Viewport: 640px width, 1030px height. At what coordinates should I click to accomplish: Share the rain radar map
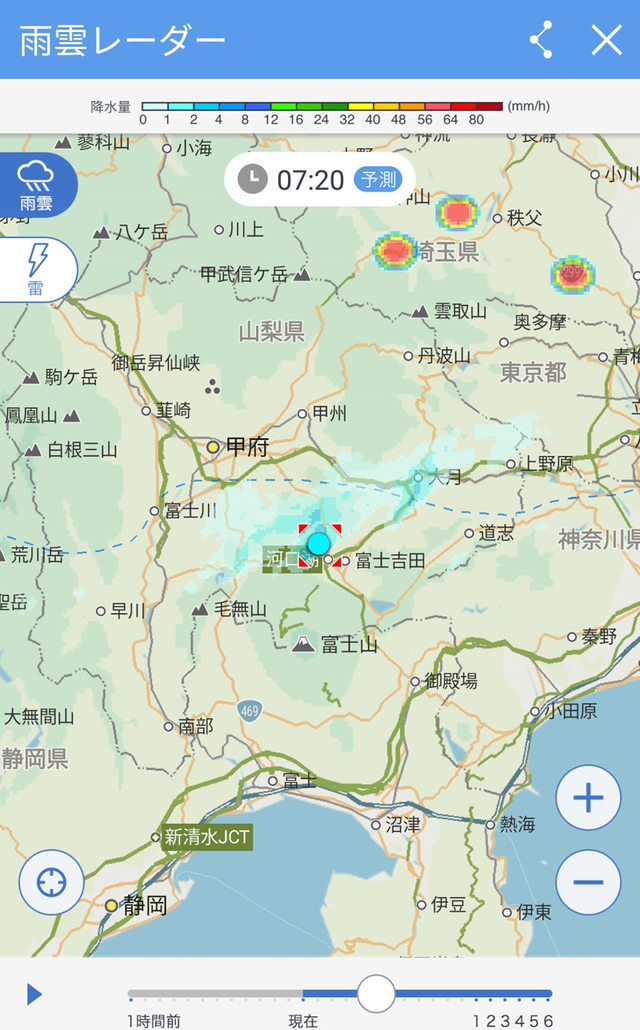tap(541, 39)
